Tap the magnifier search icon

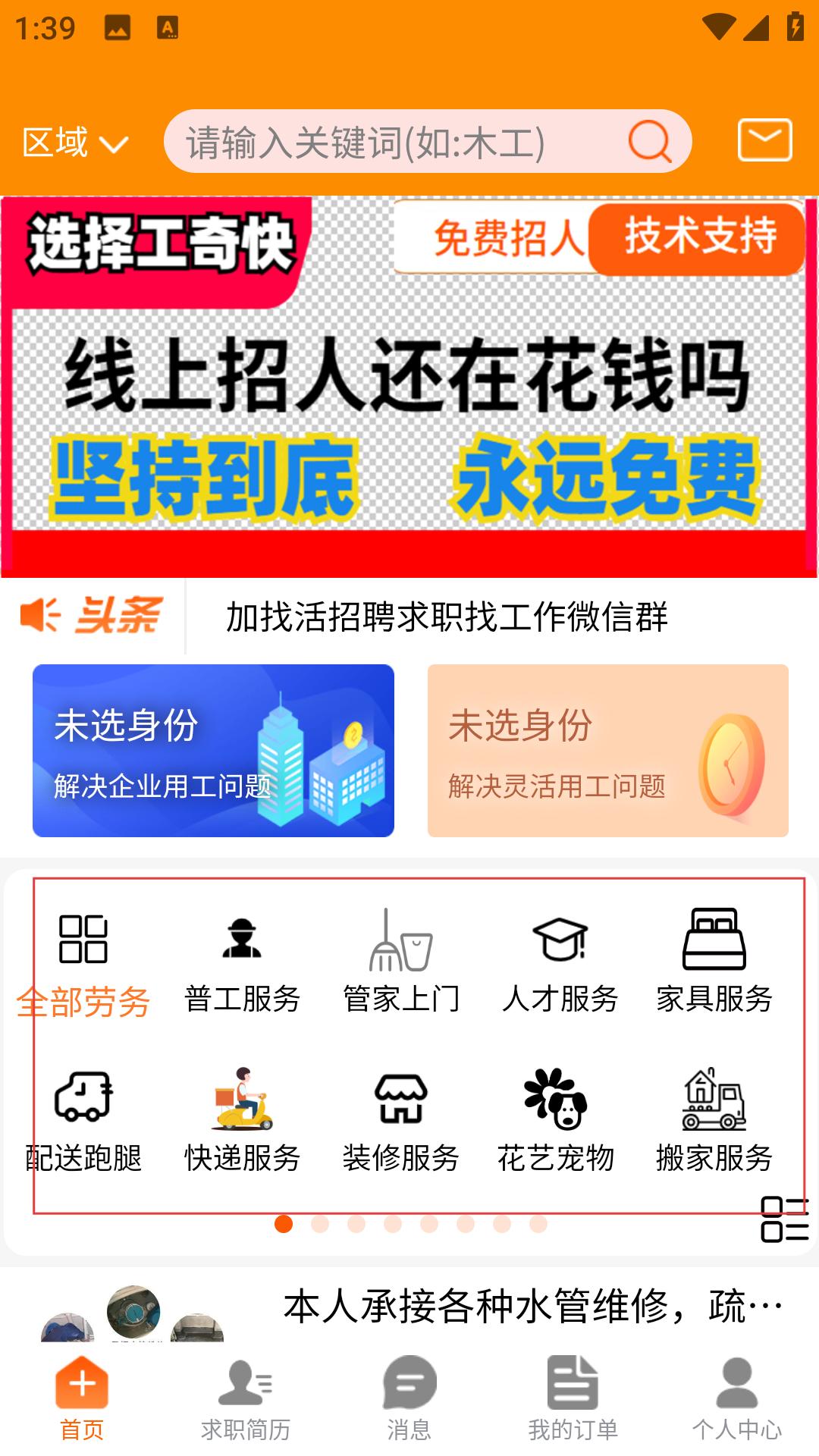click(650, 141)
